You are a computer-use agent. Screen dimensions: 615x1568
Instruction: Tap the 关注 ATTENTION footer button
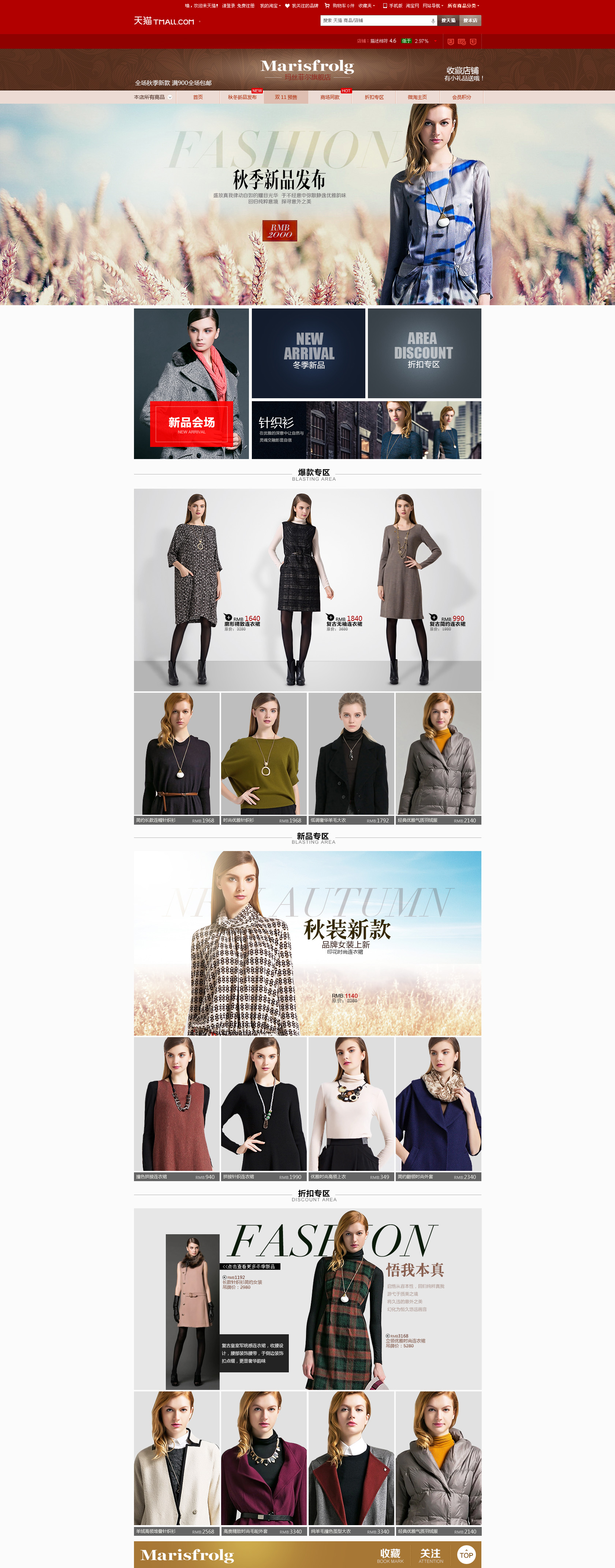[x=430, y=1555]
